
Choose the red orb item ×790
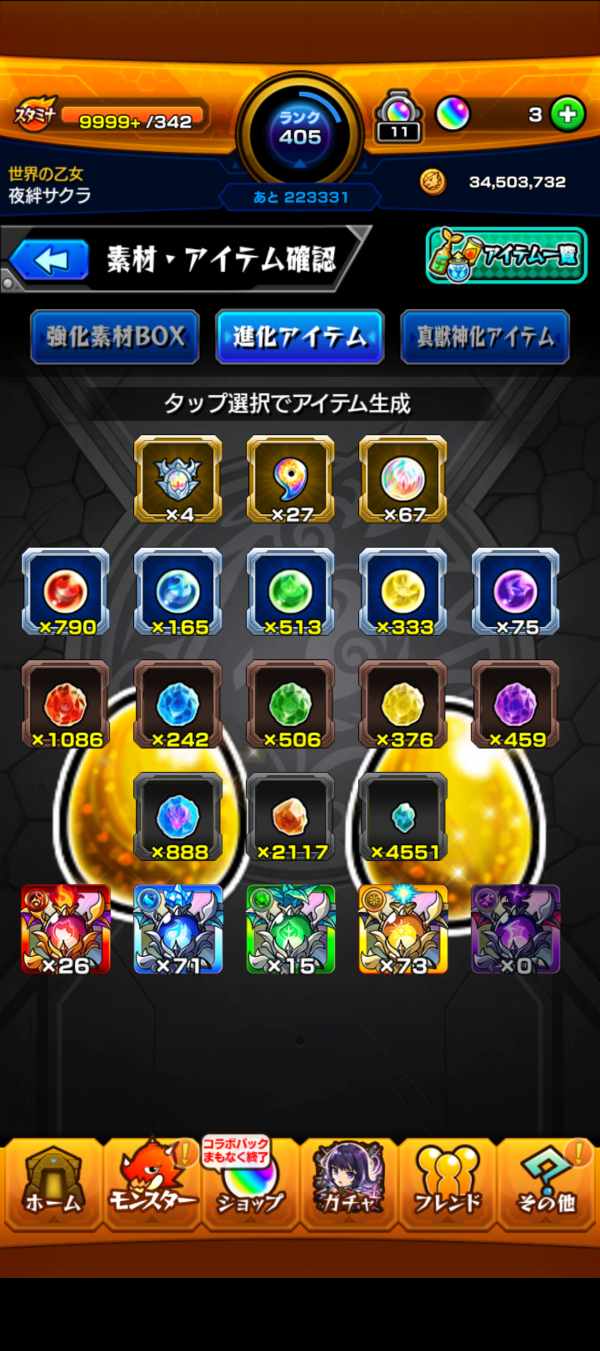point(65,592)
